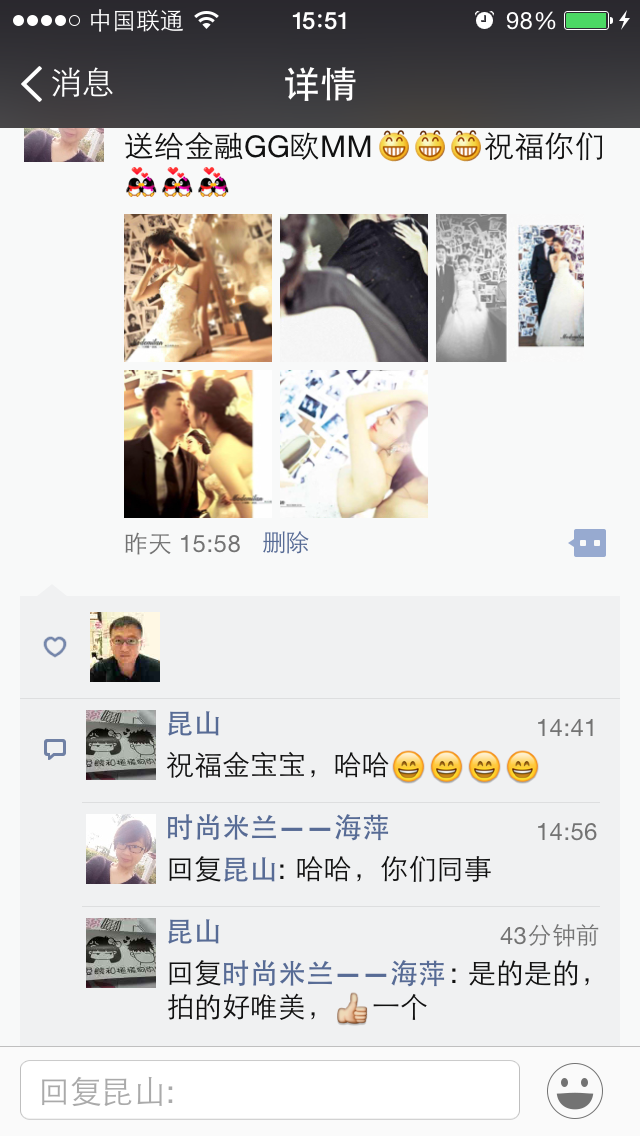View the last photo in the grid

[x=353, y=444]
